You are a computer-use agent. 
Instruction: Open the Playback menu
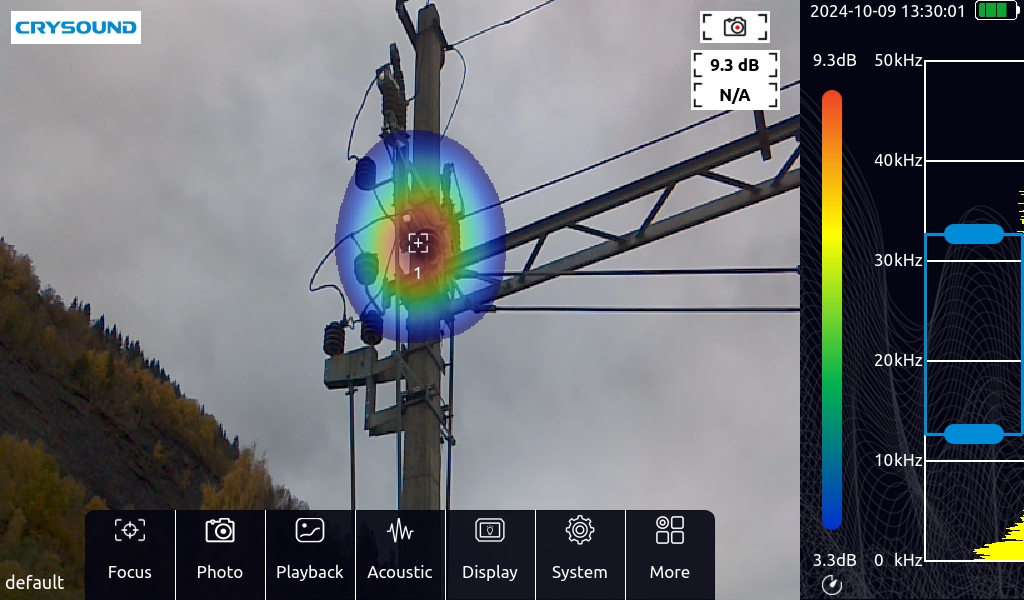point(310,548)
